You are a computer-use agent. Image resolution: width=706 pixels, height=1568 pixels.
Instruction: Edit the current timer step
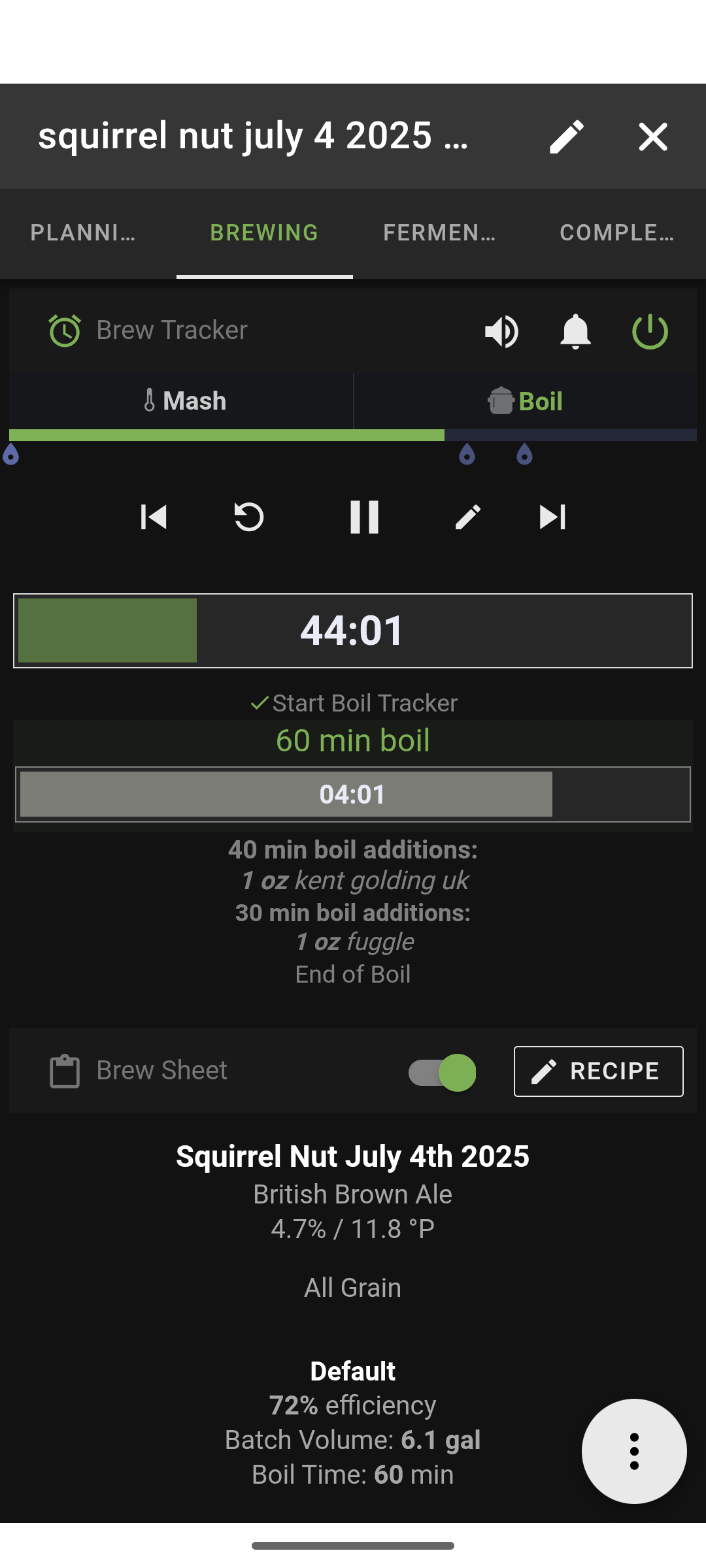click(468, 517)
